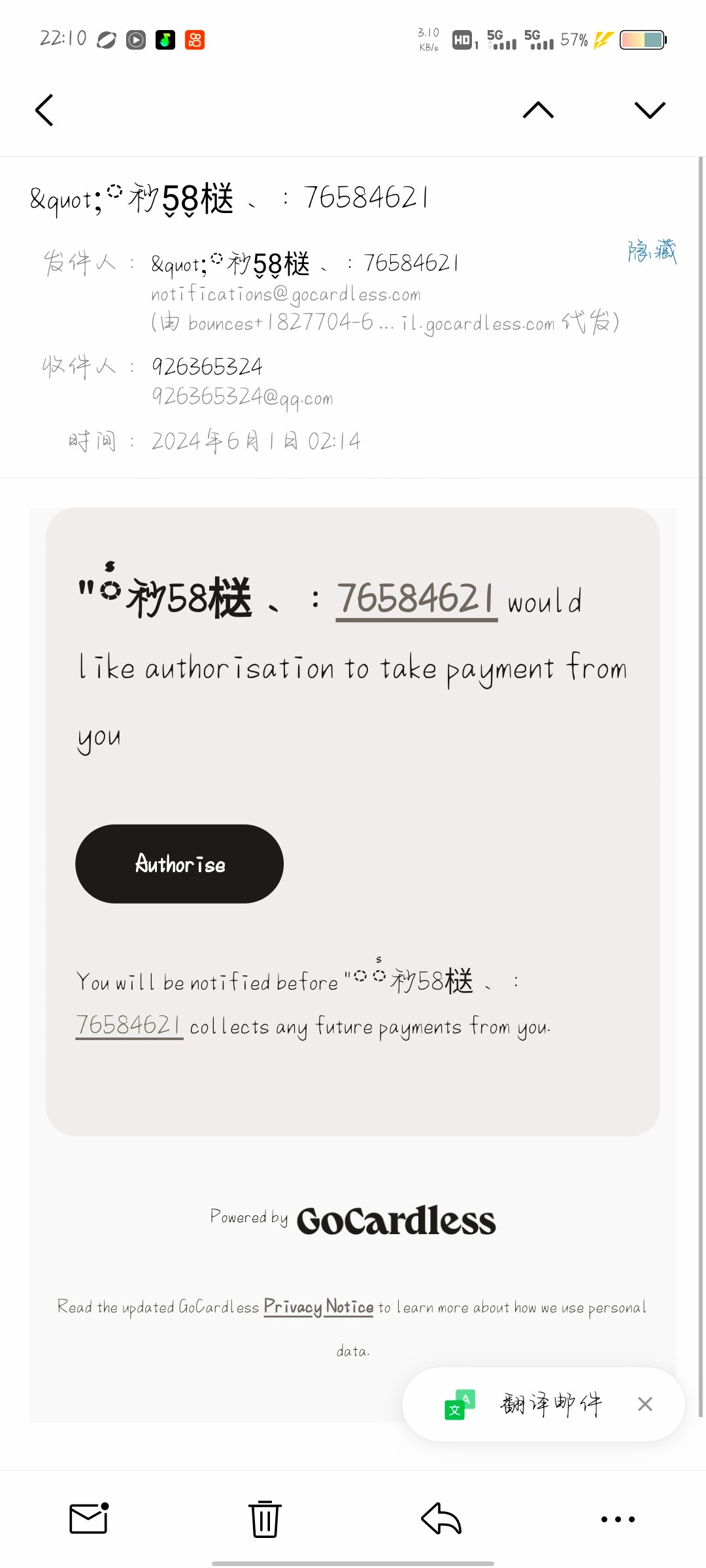Delete this email
706x1568 pixels.
[265, 1518]
